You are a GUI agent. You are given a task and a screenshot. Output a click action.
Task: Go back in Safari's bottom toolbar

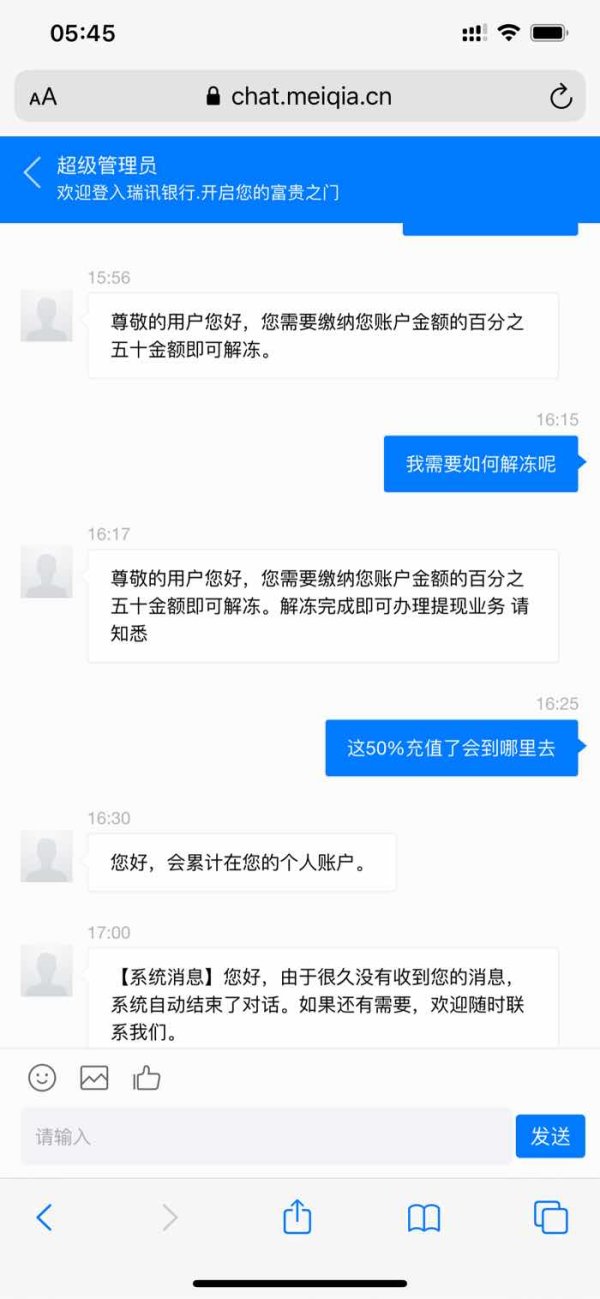44,1217
